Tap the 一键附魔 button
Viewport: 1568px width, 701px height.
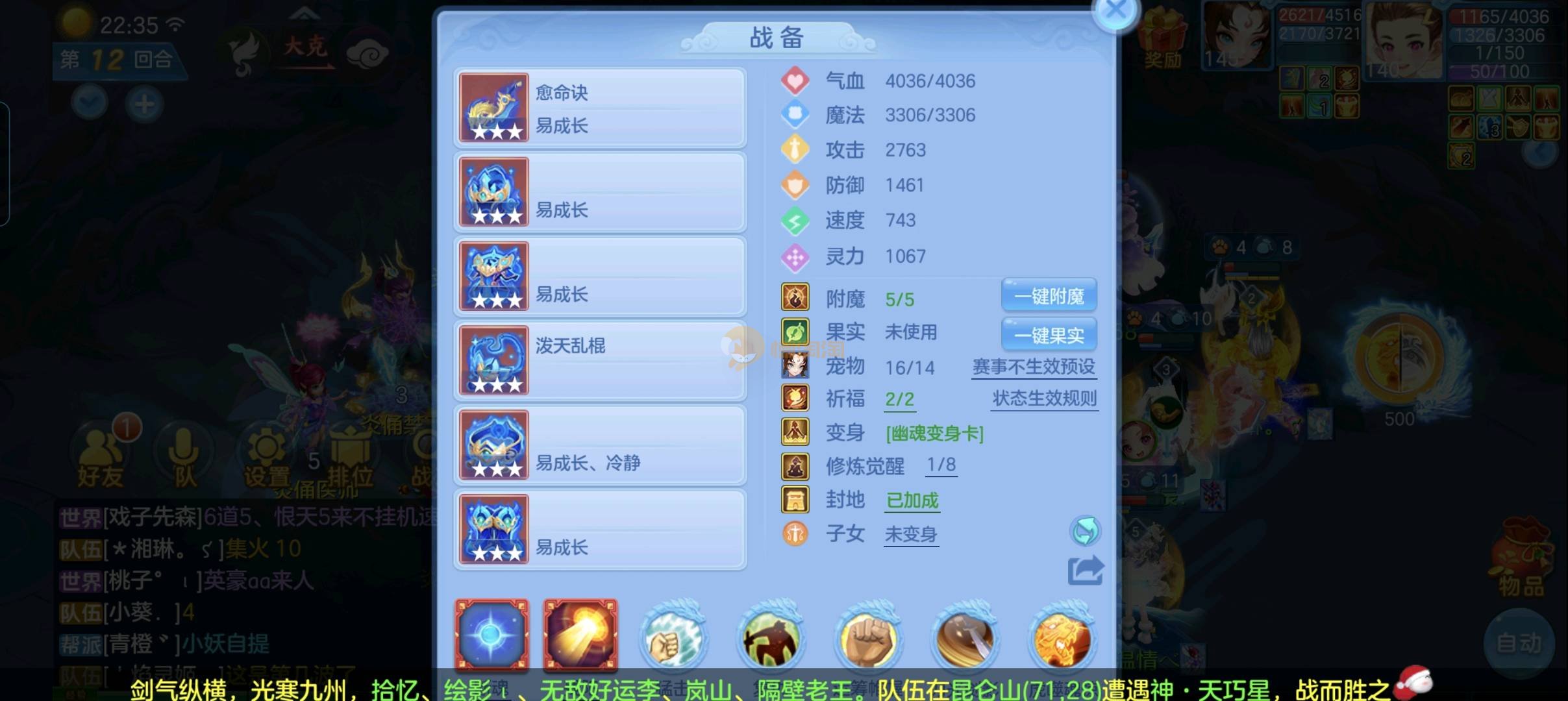coord(1049,296)
